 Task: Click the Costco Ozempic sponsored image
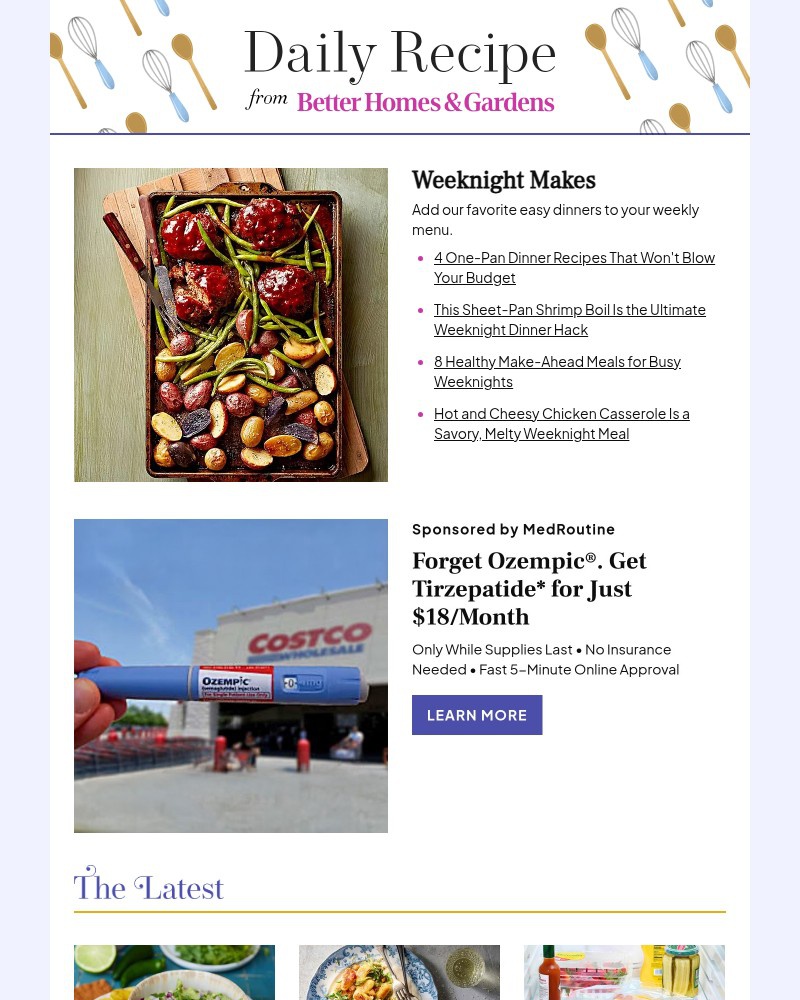pos(230,676)
